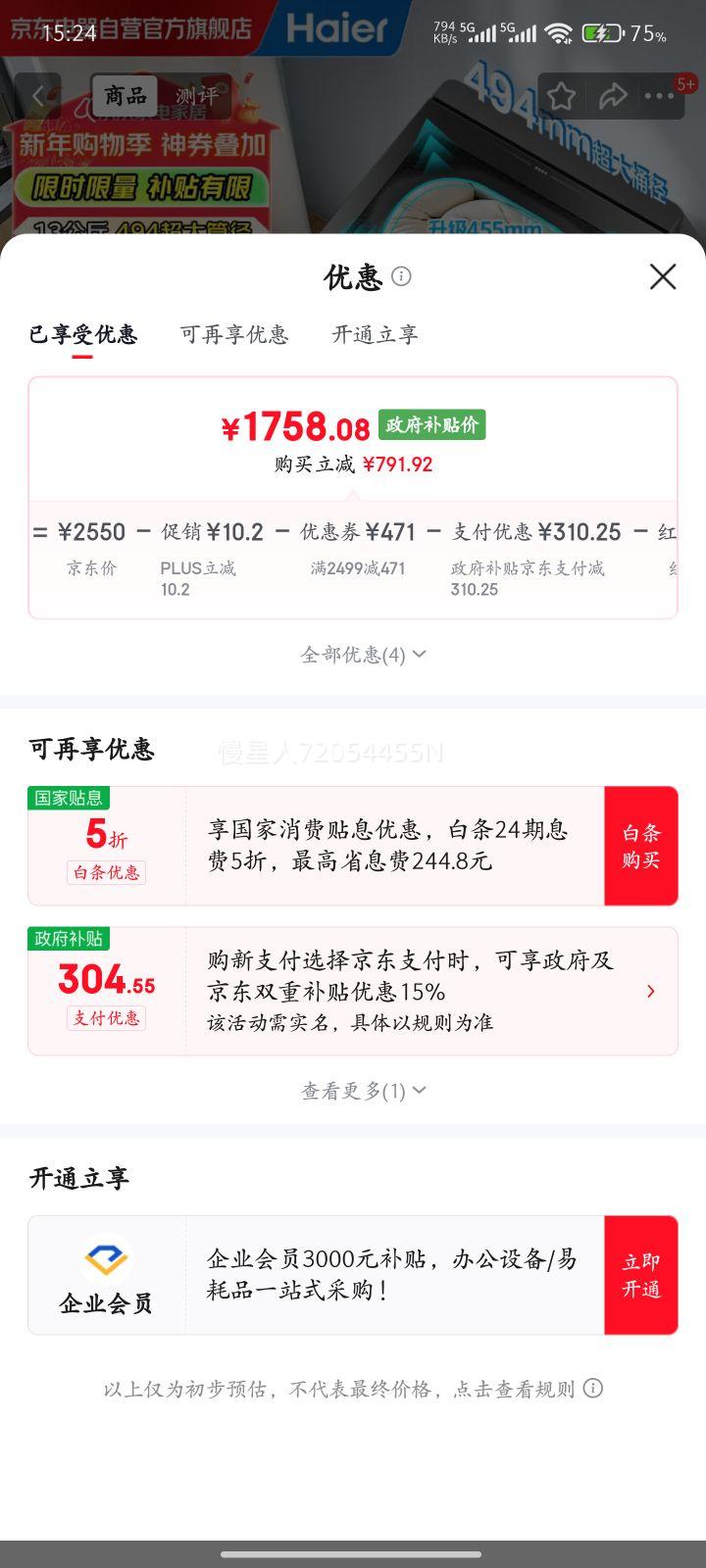Tap the star icon to favorite this product
The width and height of the screenshot is (706, 1568).
[561, 95]
